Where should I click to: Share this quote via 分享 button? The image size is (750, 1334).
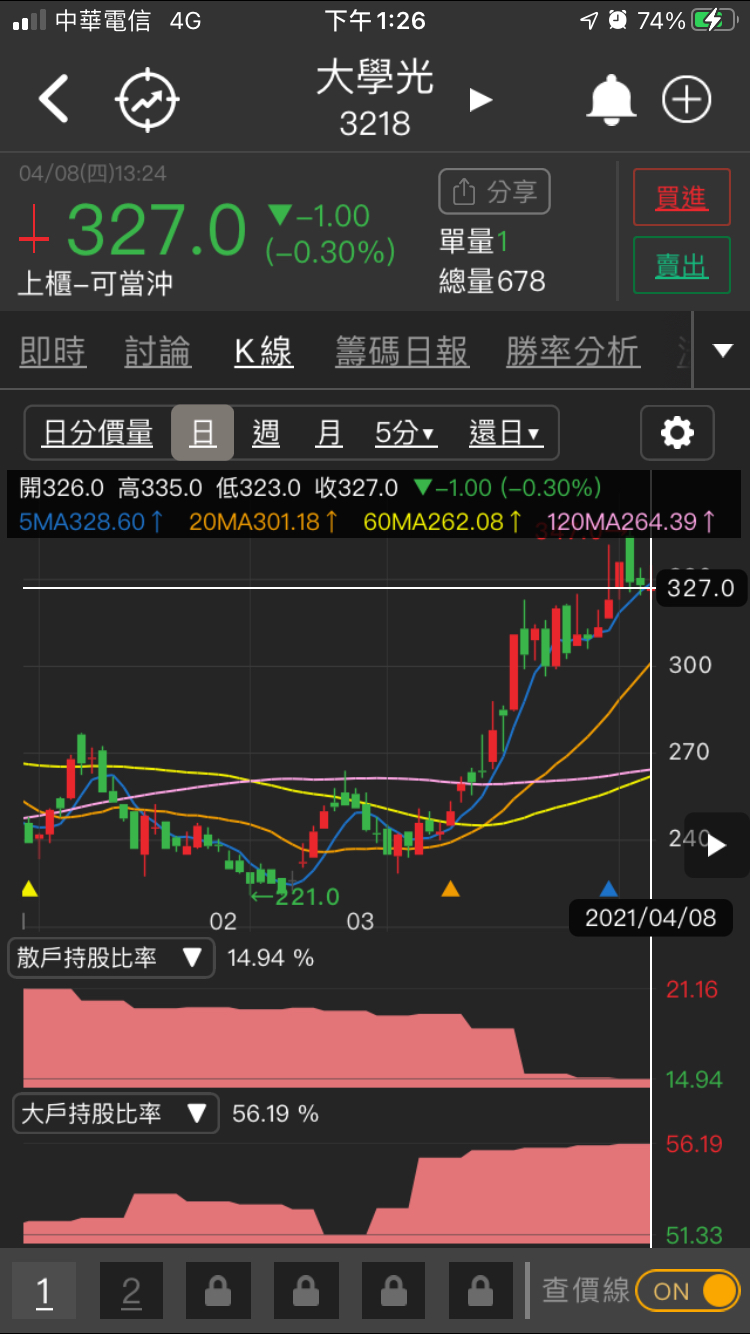click(494, 192)
